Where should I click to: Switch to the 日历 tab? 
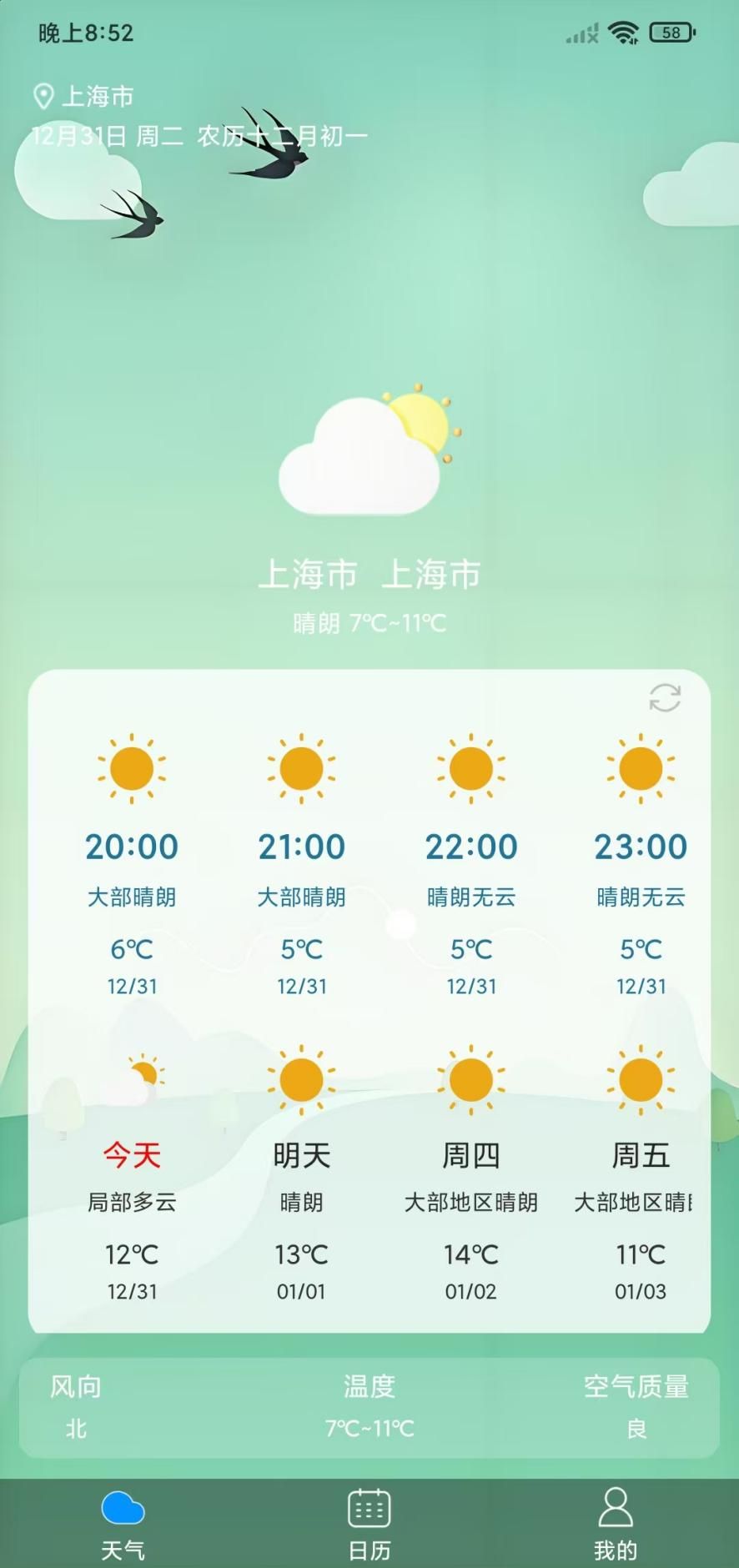point(369,1523)
